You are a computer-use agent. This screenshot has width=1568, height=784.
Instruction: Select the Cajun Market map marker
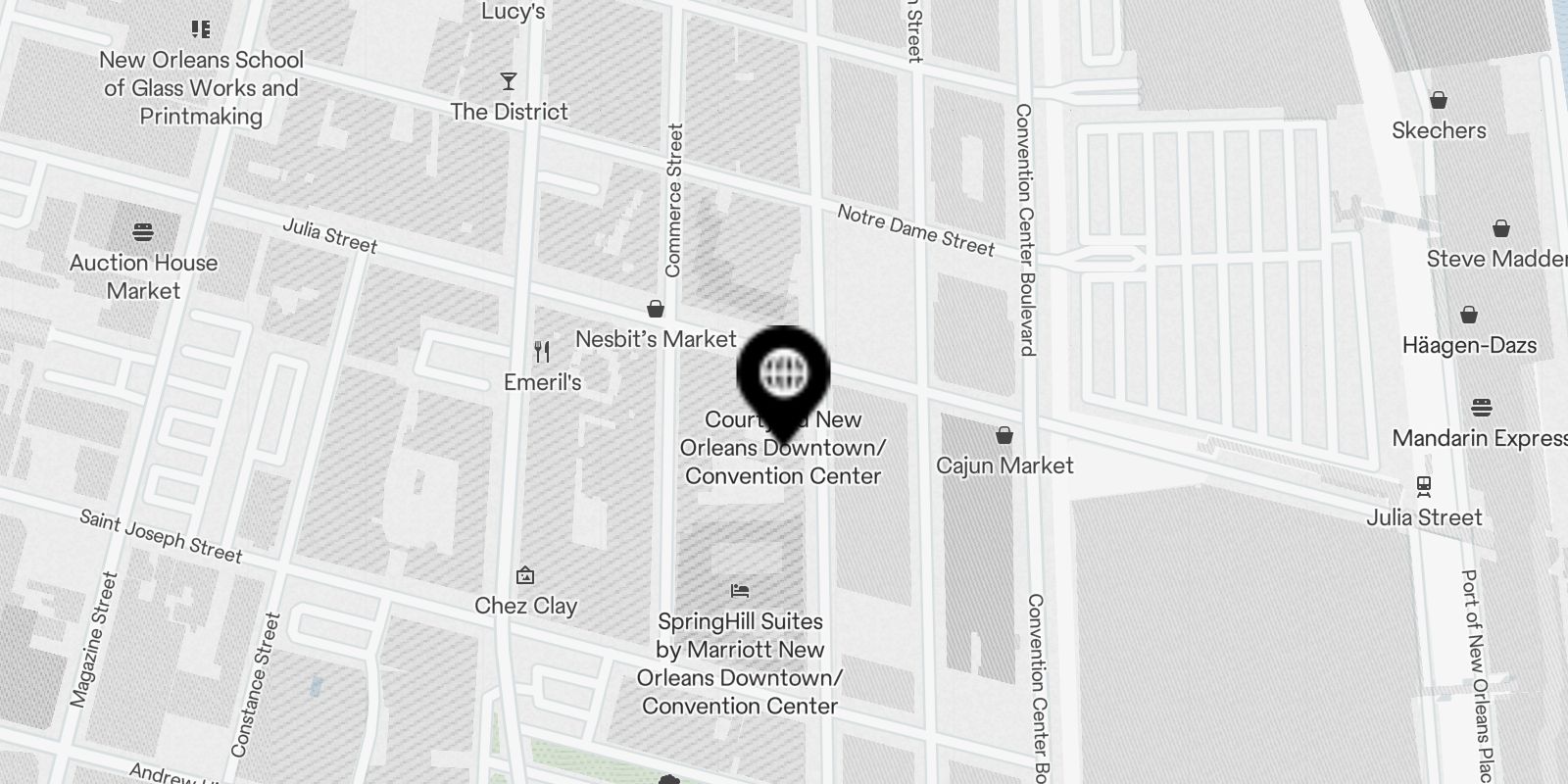pos(1004,435)
